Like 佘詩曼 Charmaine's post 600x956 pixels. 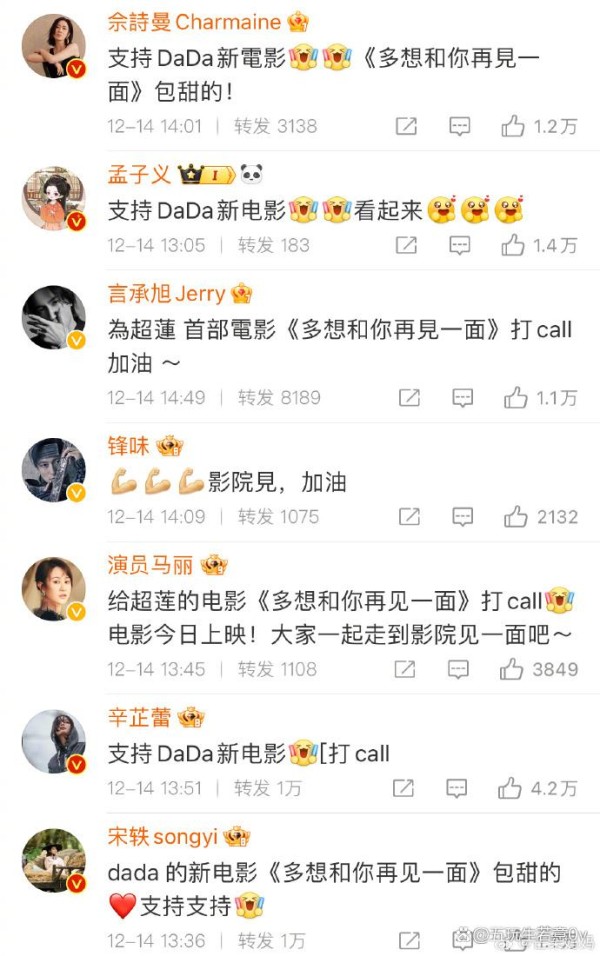tap(513, 126)
